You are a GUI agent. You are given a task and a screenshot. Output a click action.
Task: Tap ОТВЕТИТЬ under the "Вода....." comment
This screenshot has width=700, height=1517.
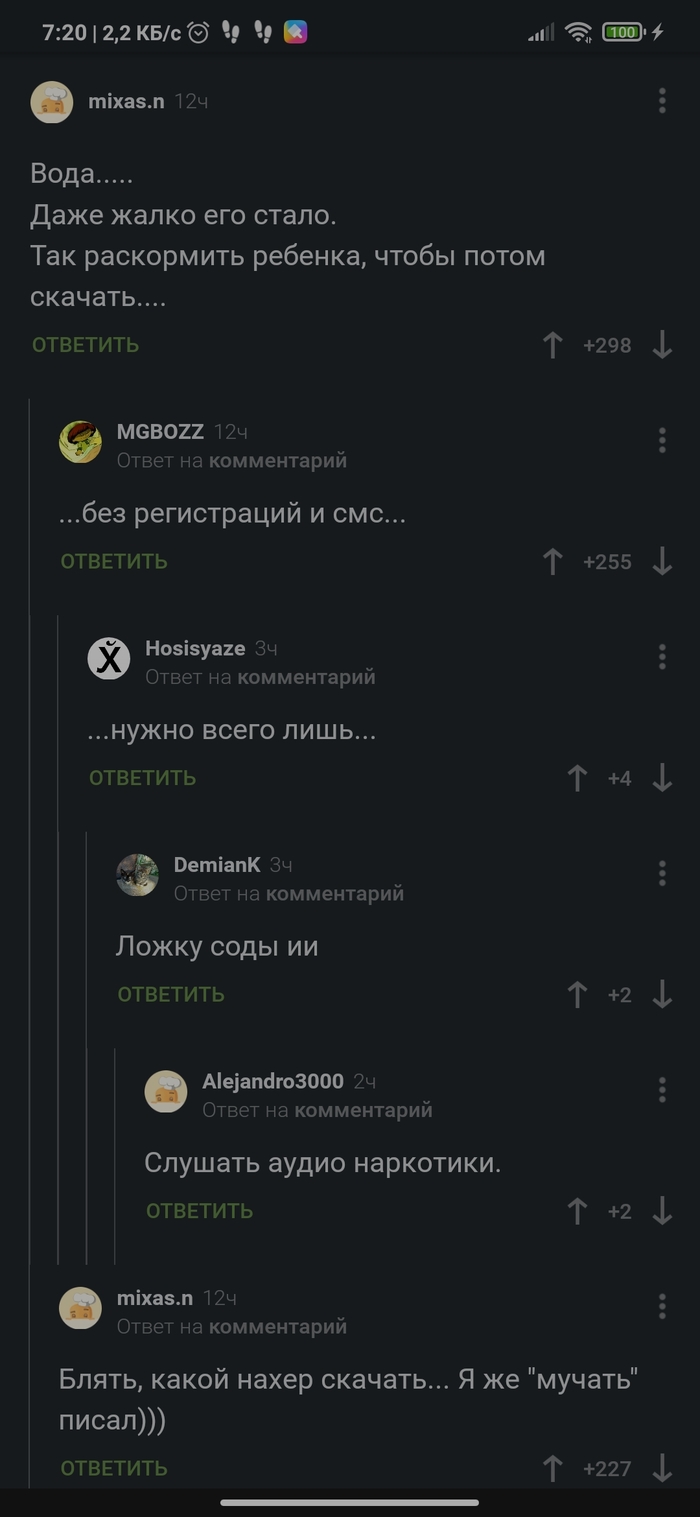click(85, 345)
